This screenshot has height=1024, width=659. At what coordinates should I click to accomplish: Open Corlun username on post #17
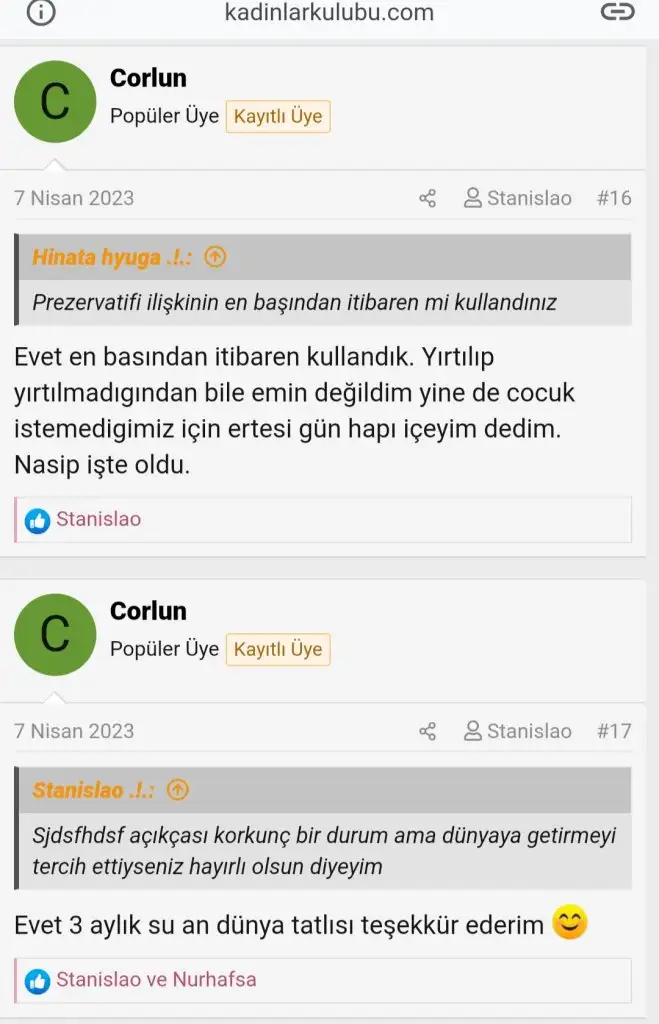coord(148,611)
